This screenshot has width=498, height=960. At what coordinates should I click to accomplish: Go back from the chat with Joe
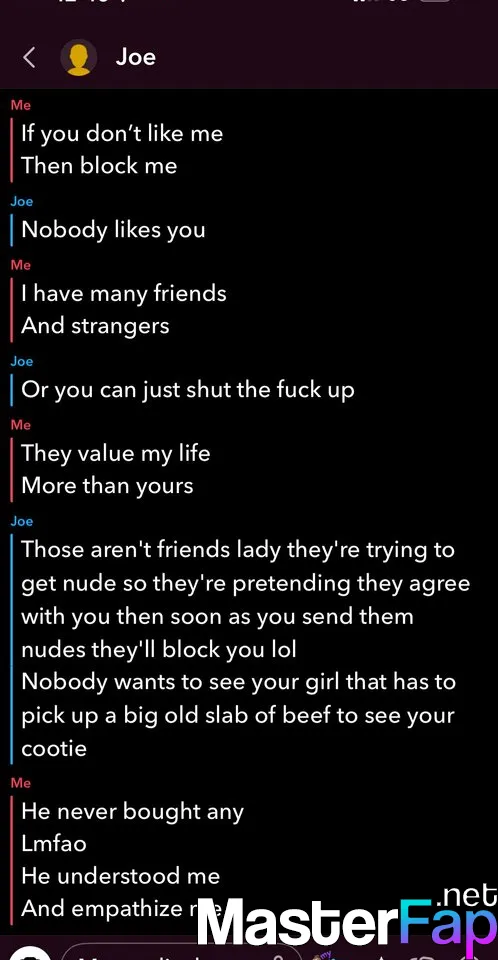(x=29, y=58)
